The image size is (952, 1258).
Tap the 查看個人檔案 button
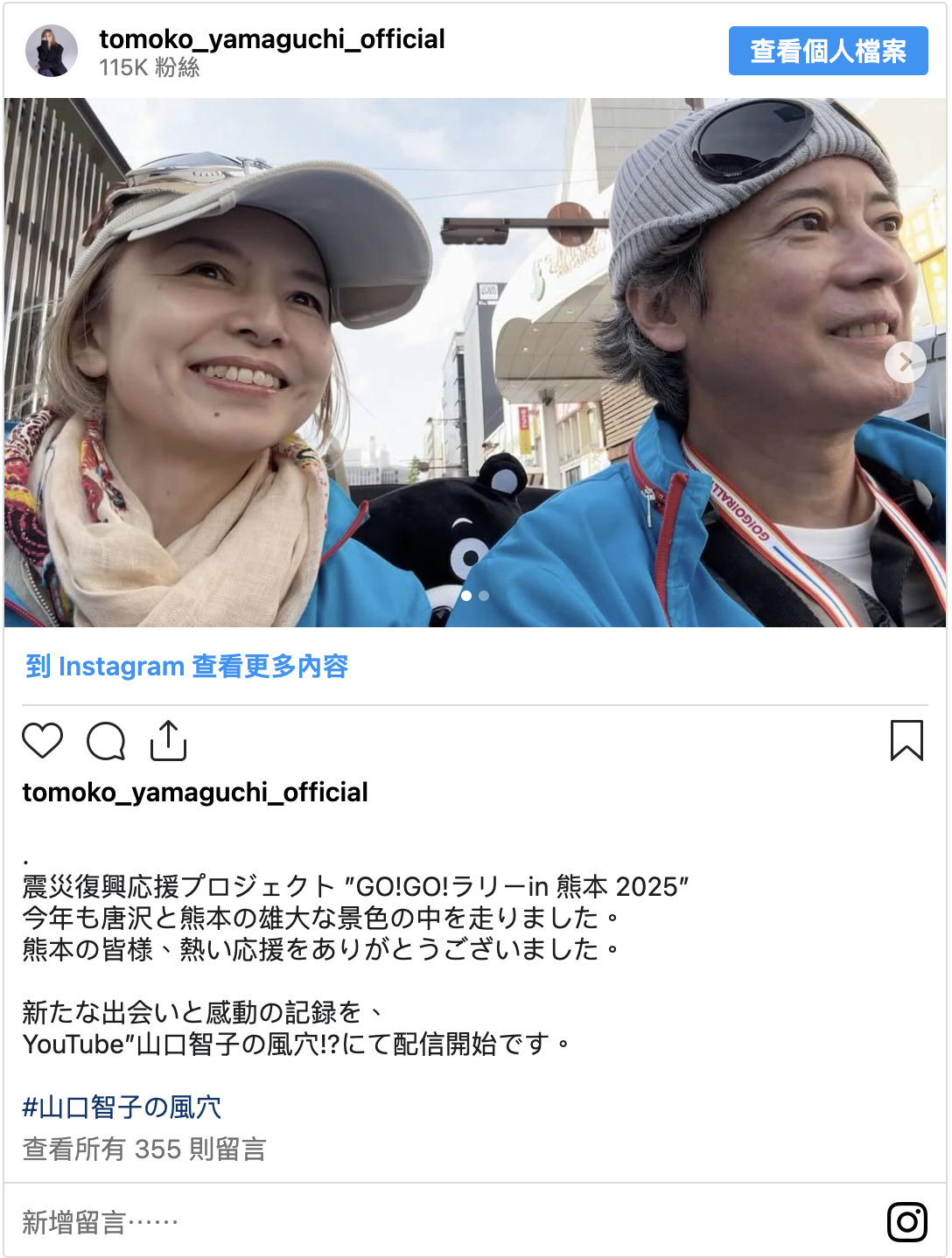click(x=828, y=51)
